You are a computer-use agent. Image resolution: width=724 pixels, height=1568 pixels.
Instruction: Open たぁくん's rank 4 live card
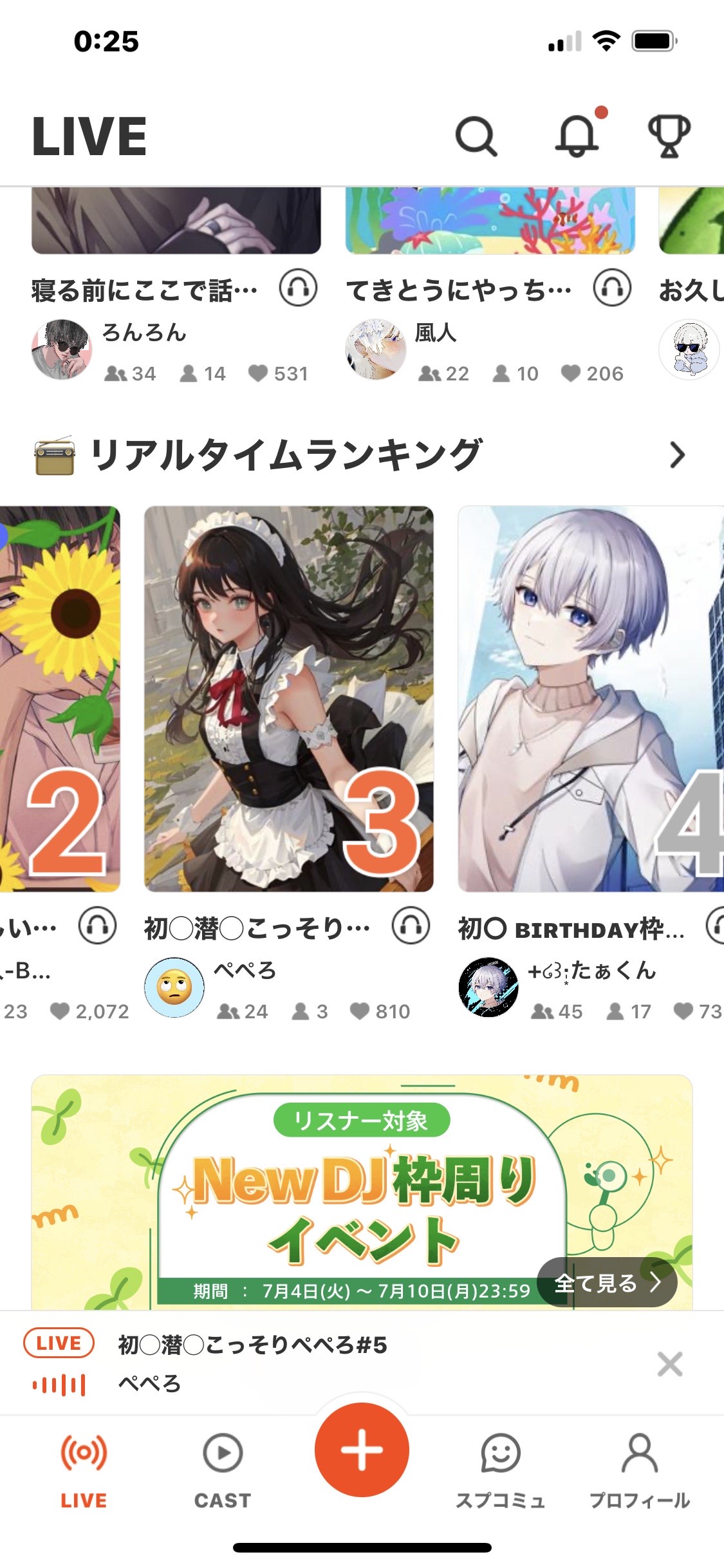590,698
